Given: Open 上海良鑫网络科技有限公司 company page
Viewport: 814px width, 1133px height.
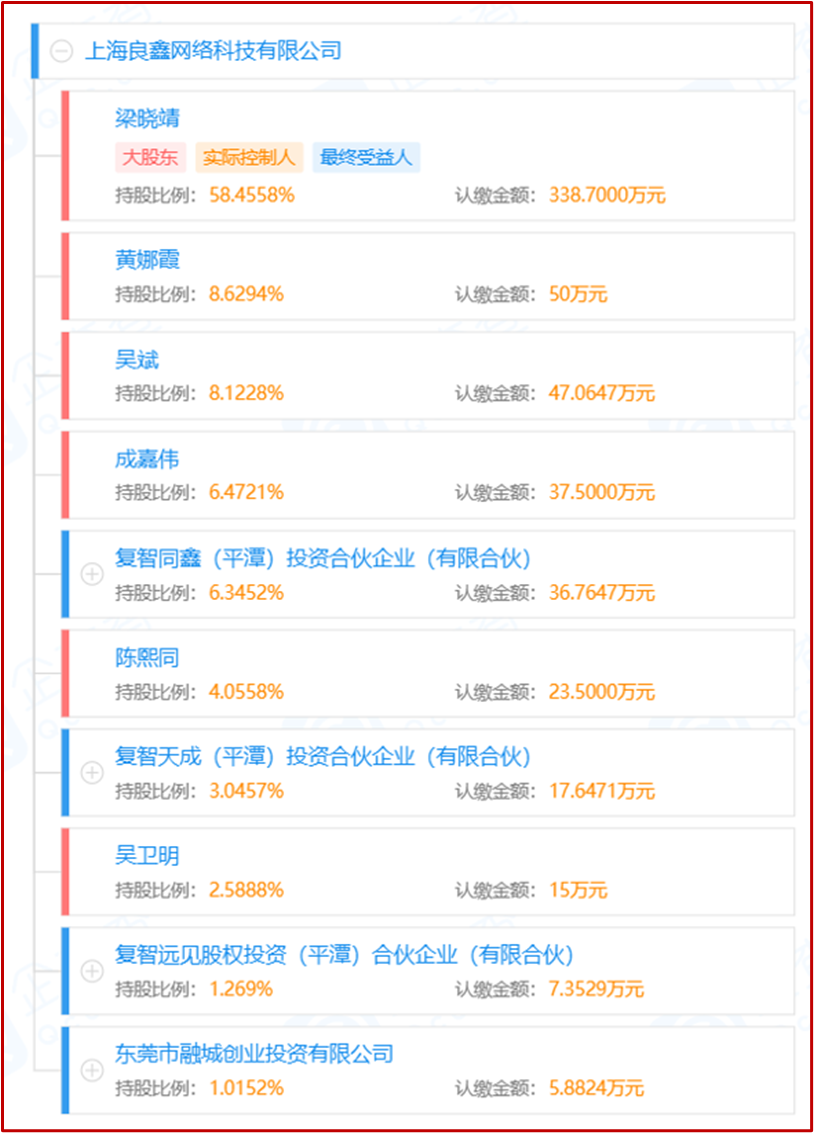Looking at the screenshot, I should click(x=213, y=51).
